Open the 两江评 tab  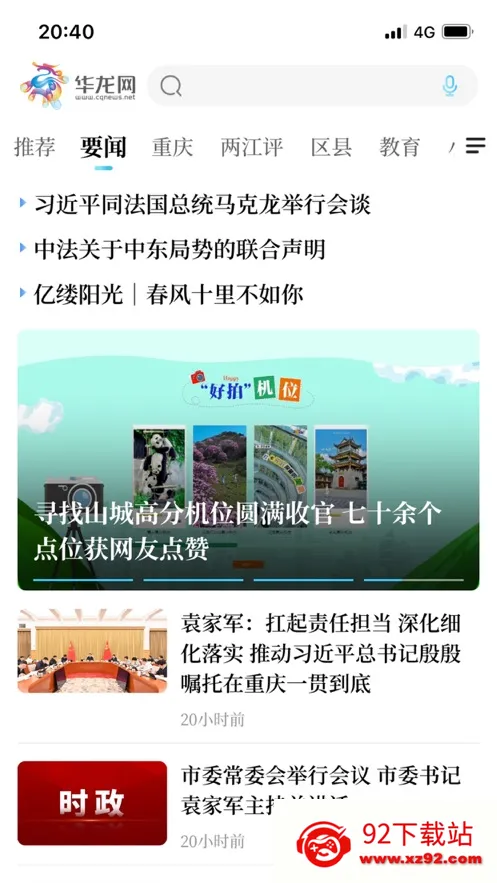click(x=252, y=147)
